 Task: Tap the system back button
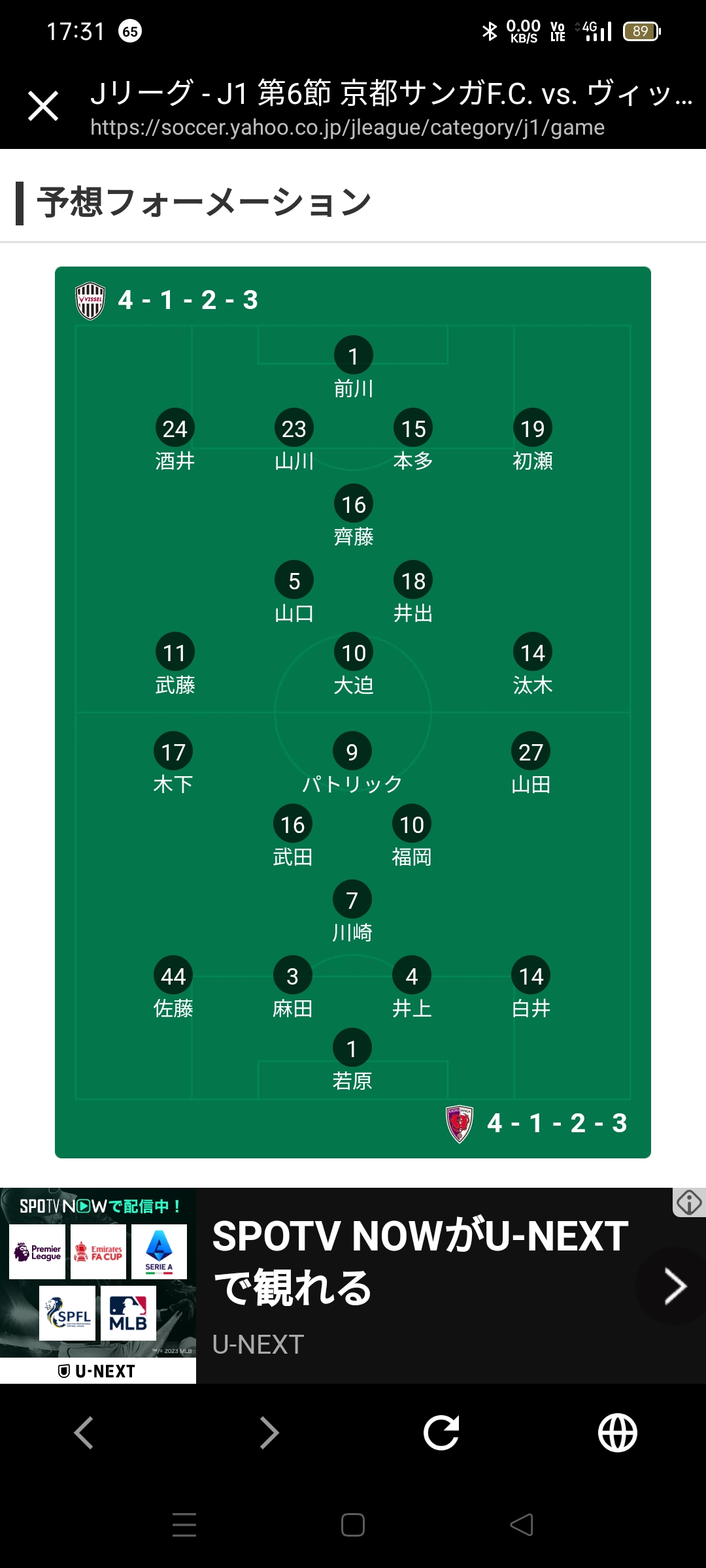pyautogui.click(x=522, y=1525)
